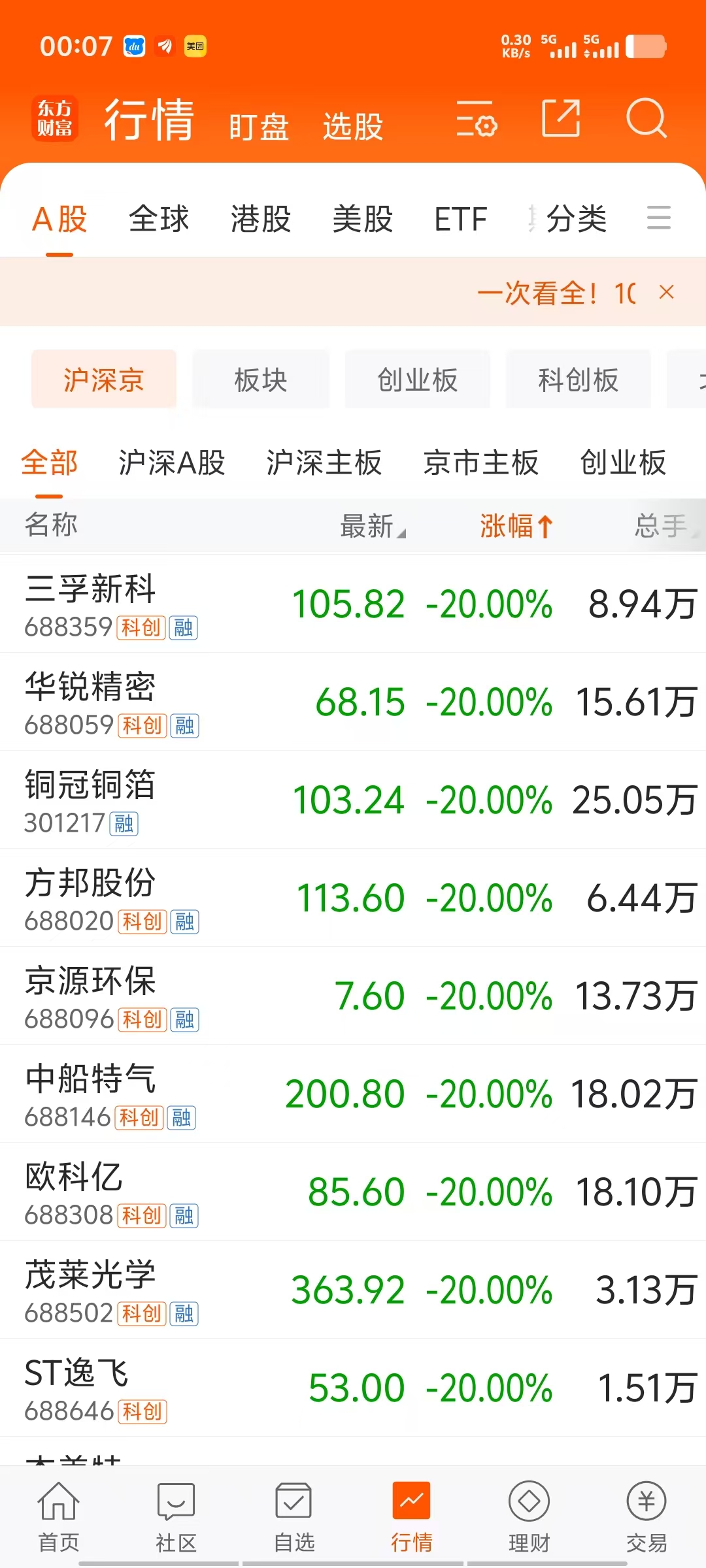Choose the 科创板 chip
The image size is (706, 1568).
point(579,379)
